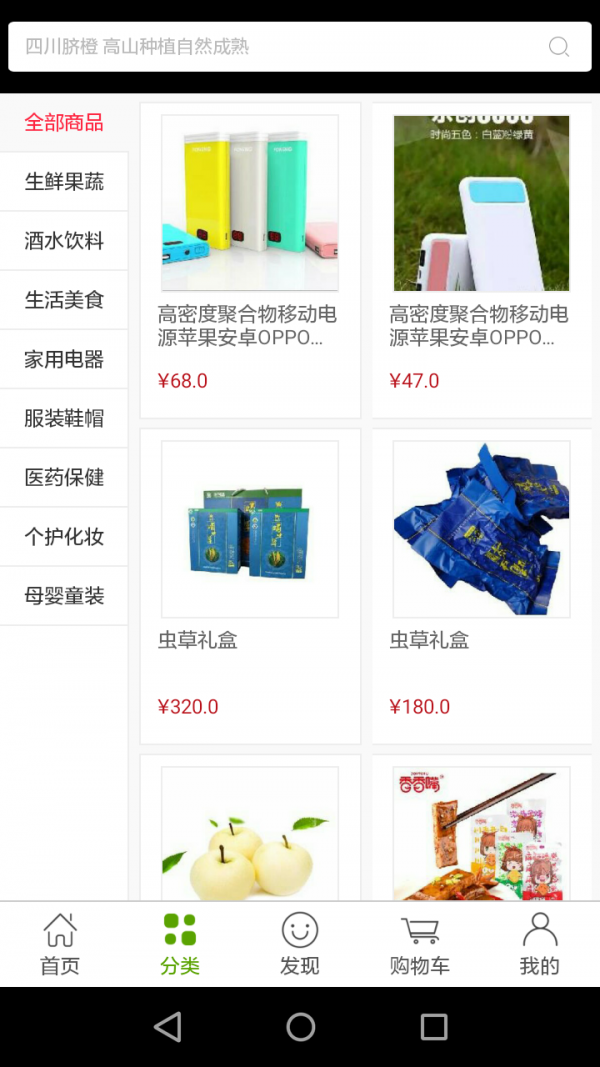Select the 全部商品 category
This screenshot has width=600, height=1067.
[x=64, y=123]
